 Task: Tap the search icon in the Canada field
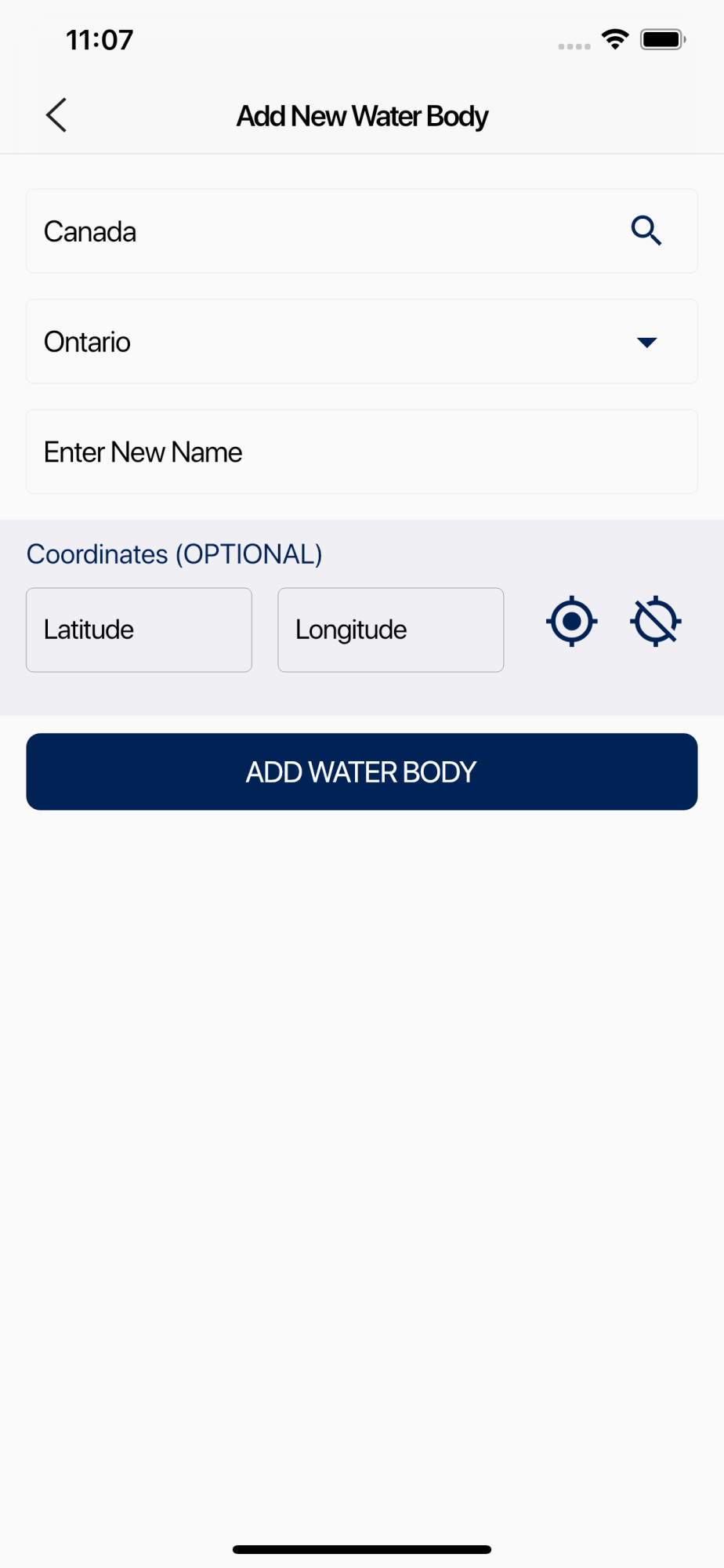coord(646,231)
